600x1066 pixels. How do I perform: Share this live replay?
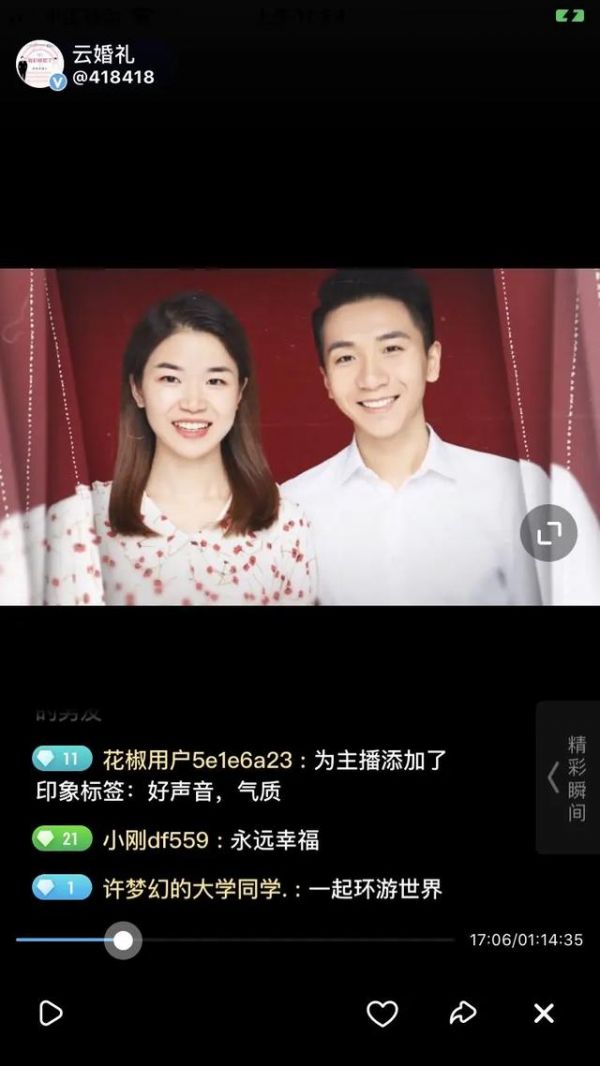click(x=463, y=1013)
